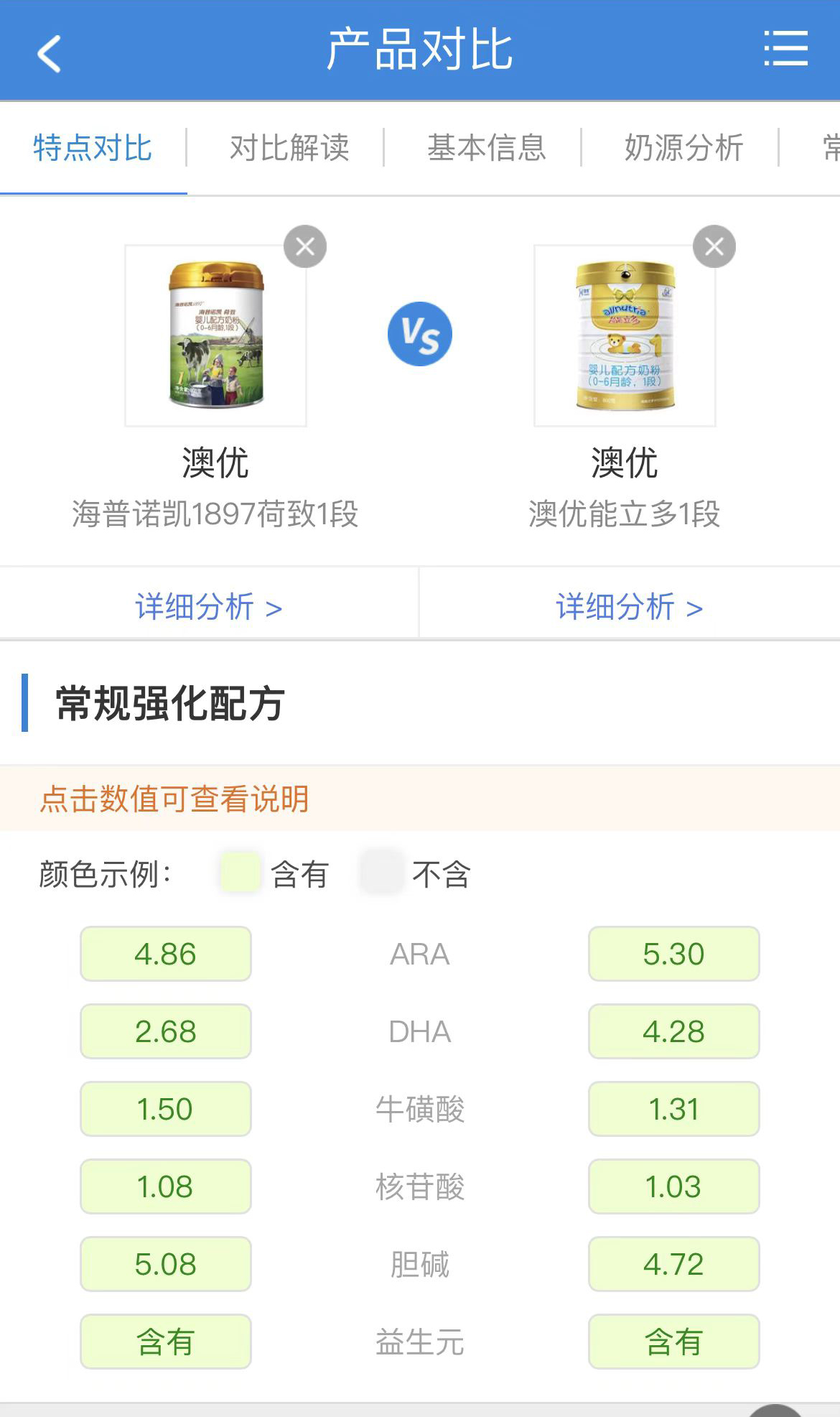The height and width of the screenshot is (1417, 840).
Task: Tap the 1.50 牛磺酸 value
Action: 166,1109
